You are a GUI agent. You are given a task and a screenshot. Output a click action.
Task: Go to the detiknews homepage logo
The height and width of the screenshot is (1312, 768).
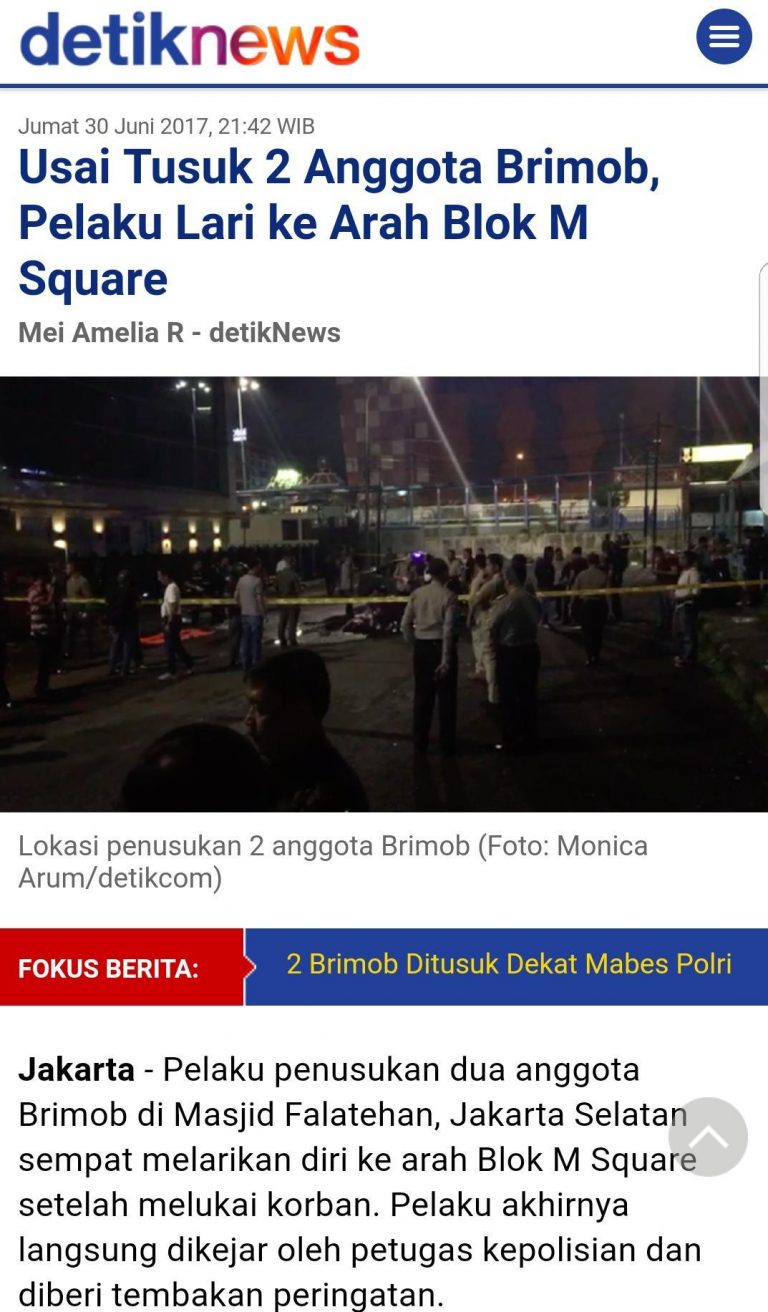tap(189, 40)
